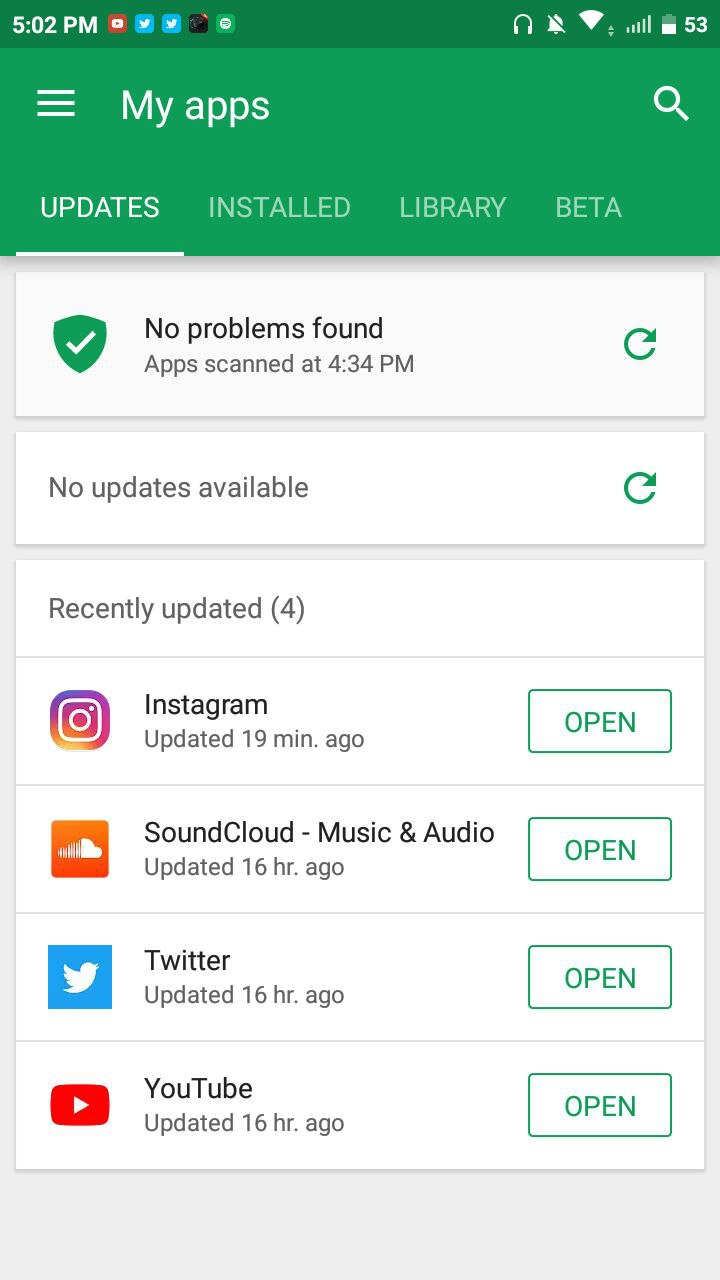The image size is (720, 1280).
Task: Switch to the Library tab
Action: 453,208
